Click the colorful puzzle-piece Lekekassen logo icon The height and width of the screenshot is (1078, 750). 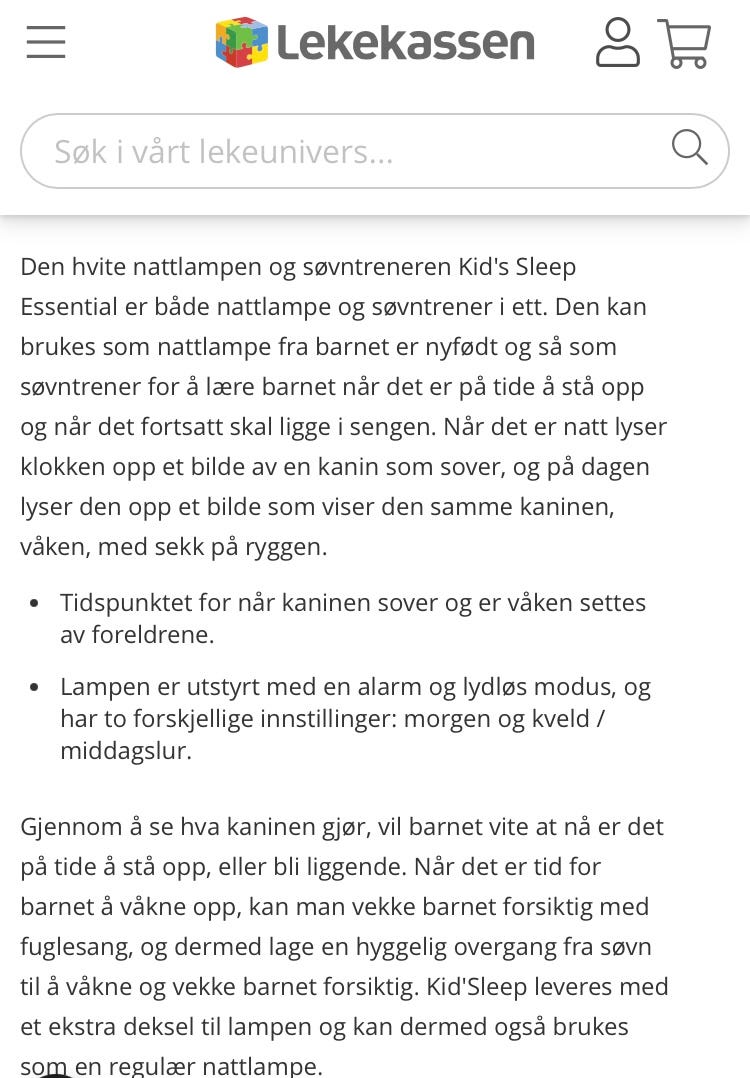pos(240,42)
